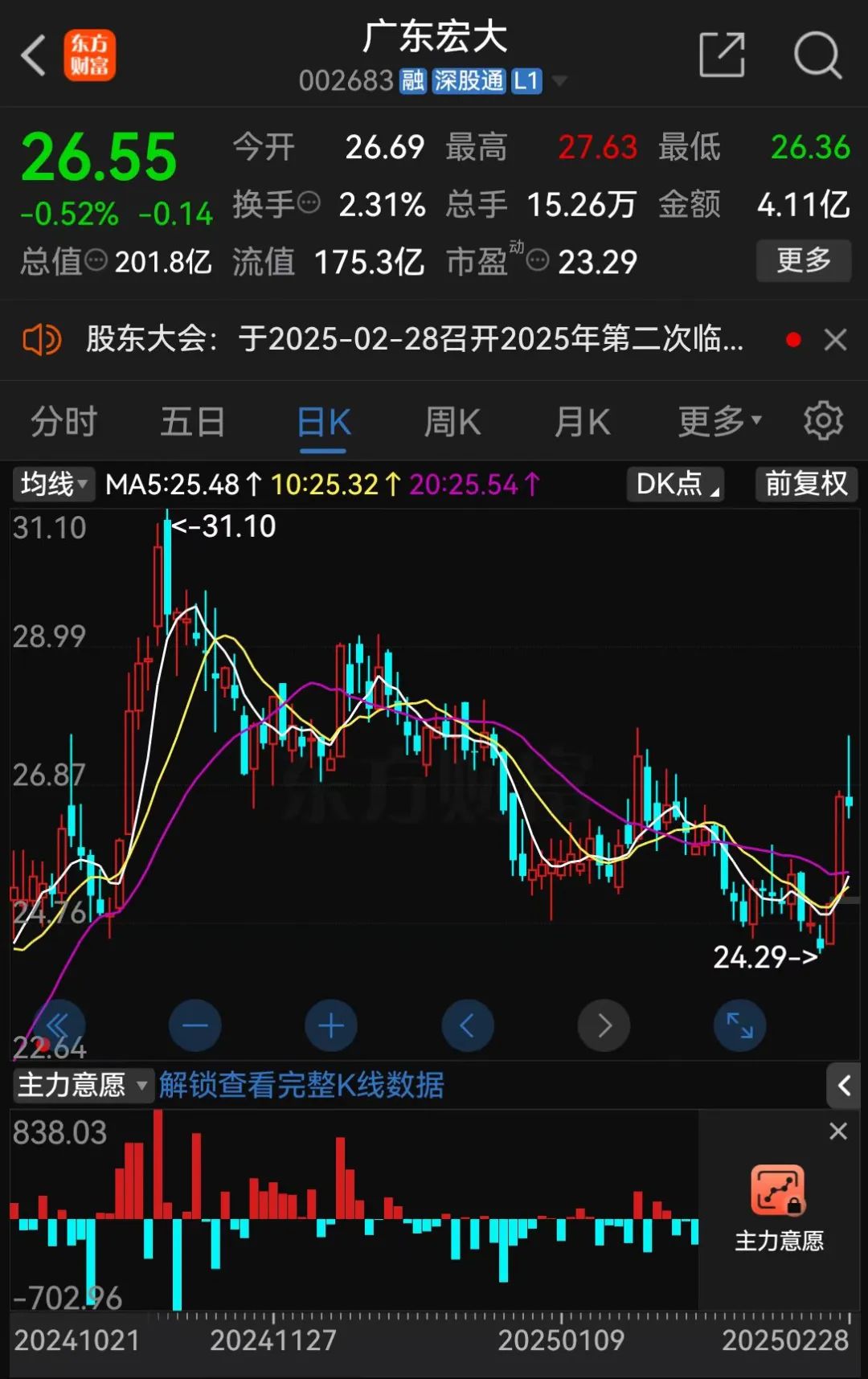The image size is (868, 1379).
Task: Zoom out the K-line chart
Action: 194,1025
